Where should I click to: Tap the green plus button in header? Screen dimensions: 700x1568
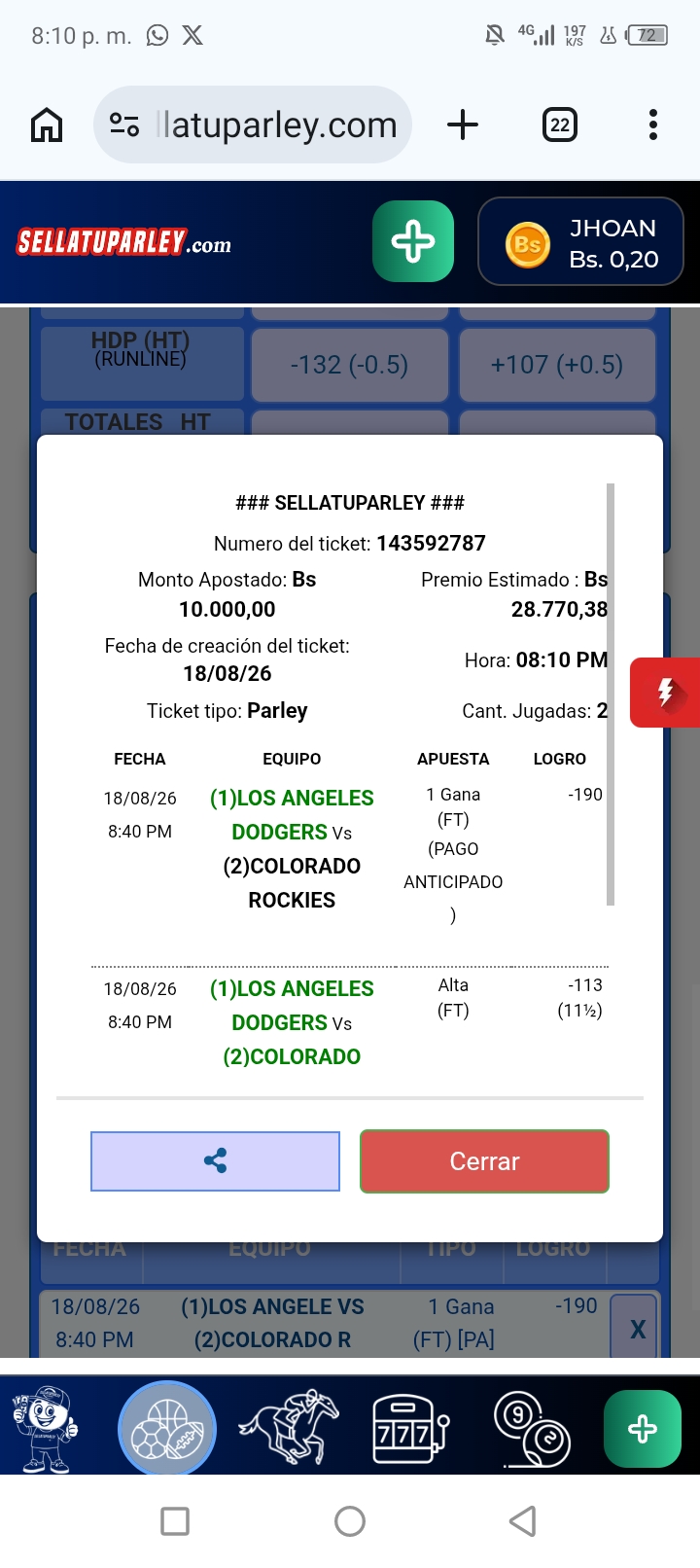point(413,241)
